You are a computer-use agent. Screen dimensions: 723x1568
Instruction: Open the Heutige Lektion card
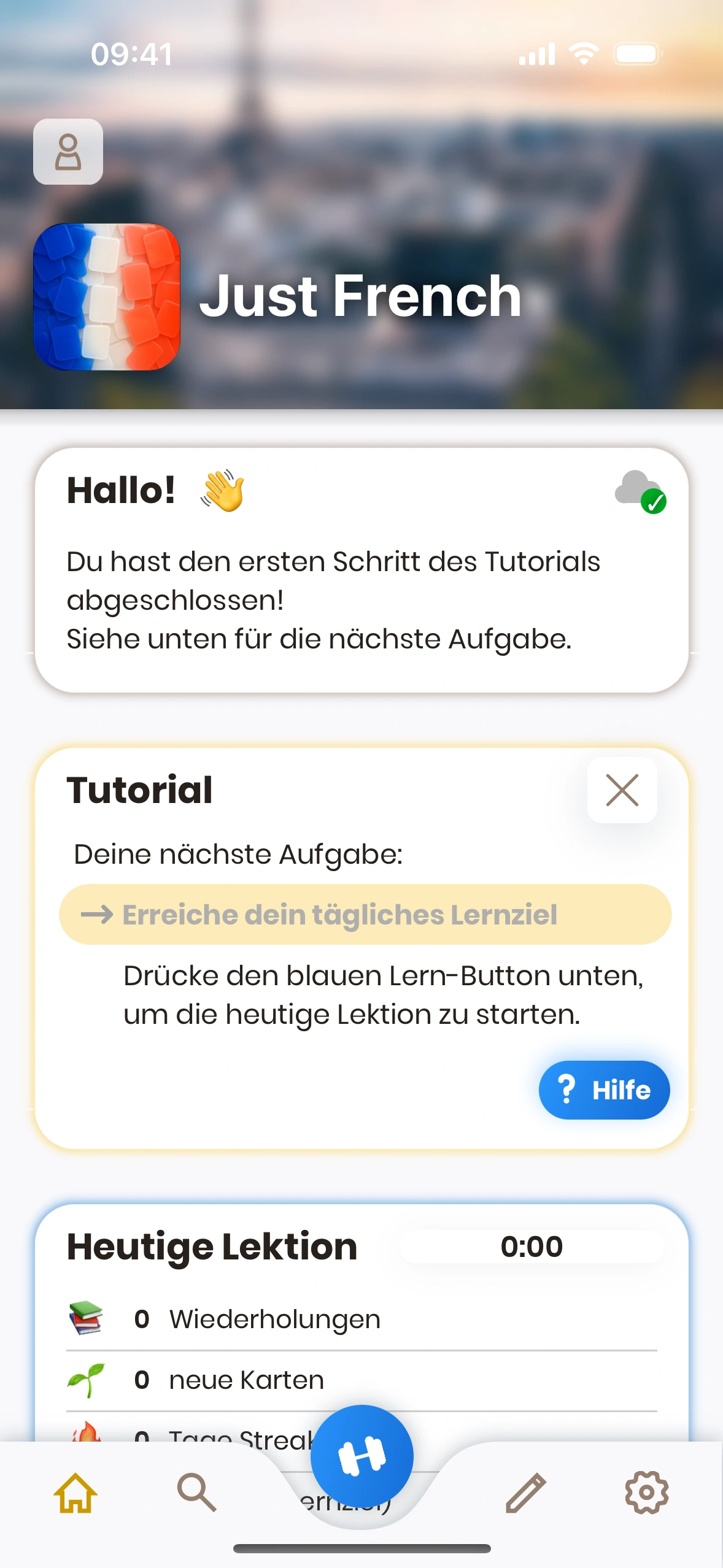tap(212, 1247)
